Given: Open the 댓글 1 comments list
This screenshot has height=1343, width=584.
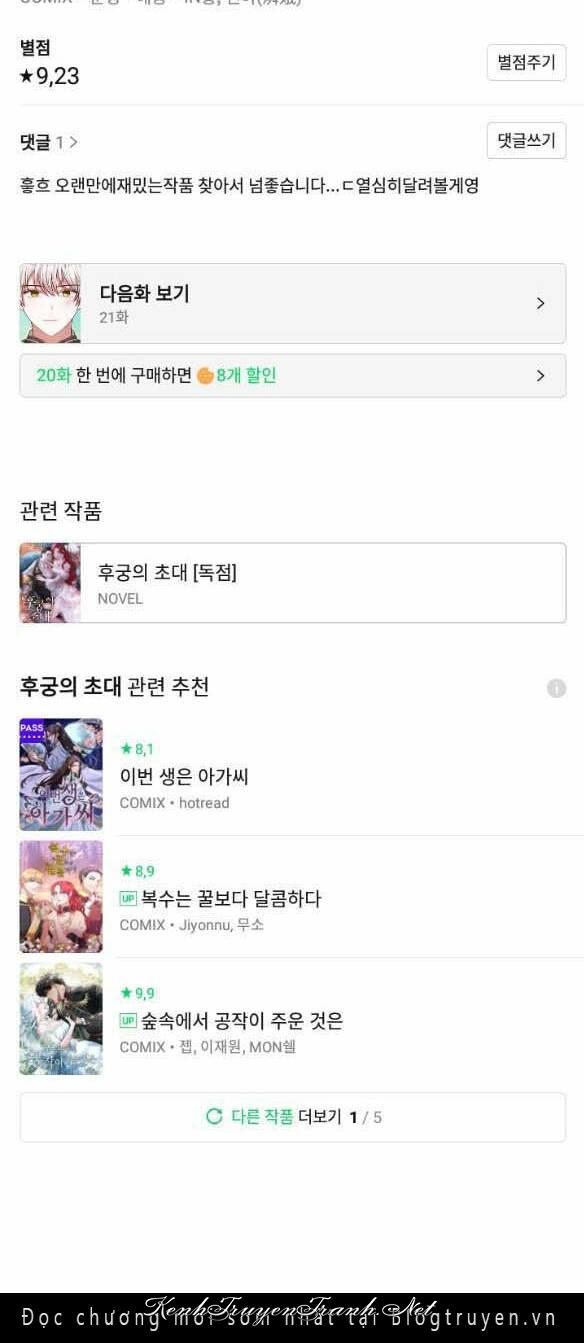Looking at the screenshot, I should [x=49, y=142].
